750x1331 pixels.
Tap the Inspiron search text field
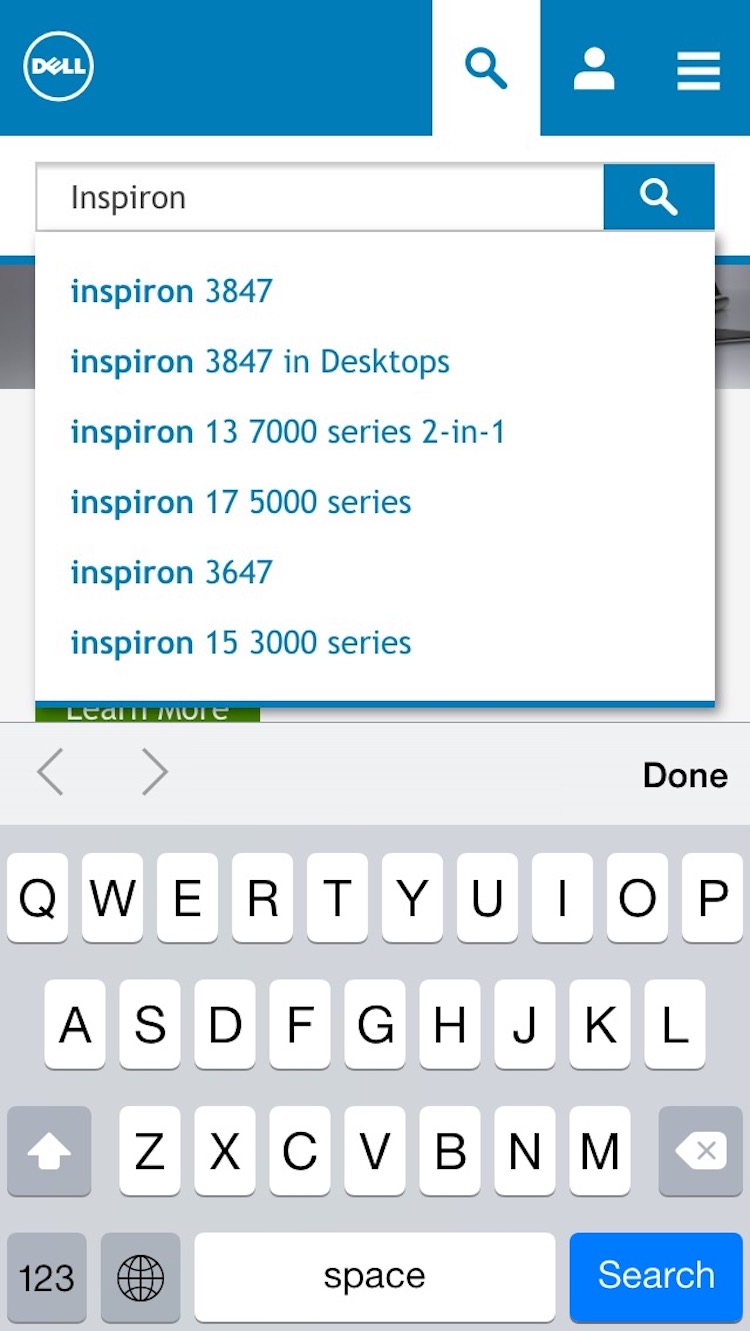point(320,198)
